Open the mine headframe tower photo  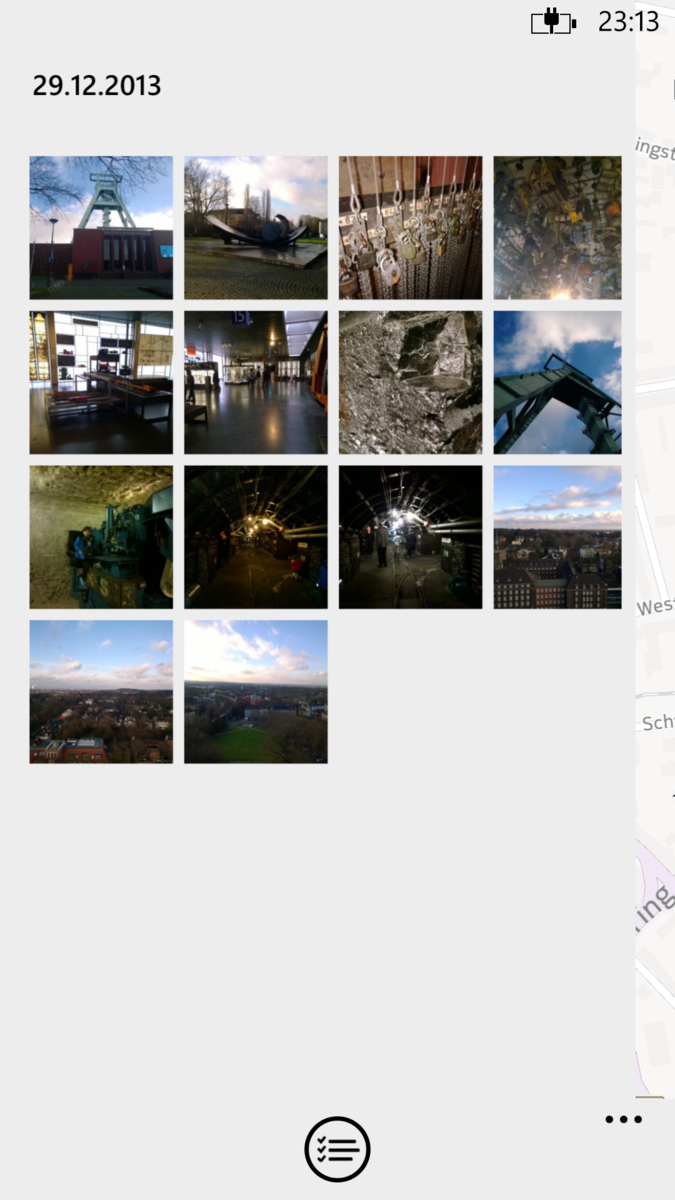coord(101,228)
